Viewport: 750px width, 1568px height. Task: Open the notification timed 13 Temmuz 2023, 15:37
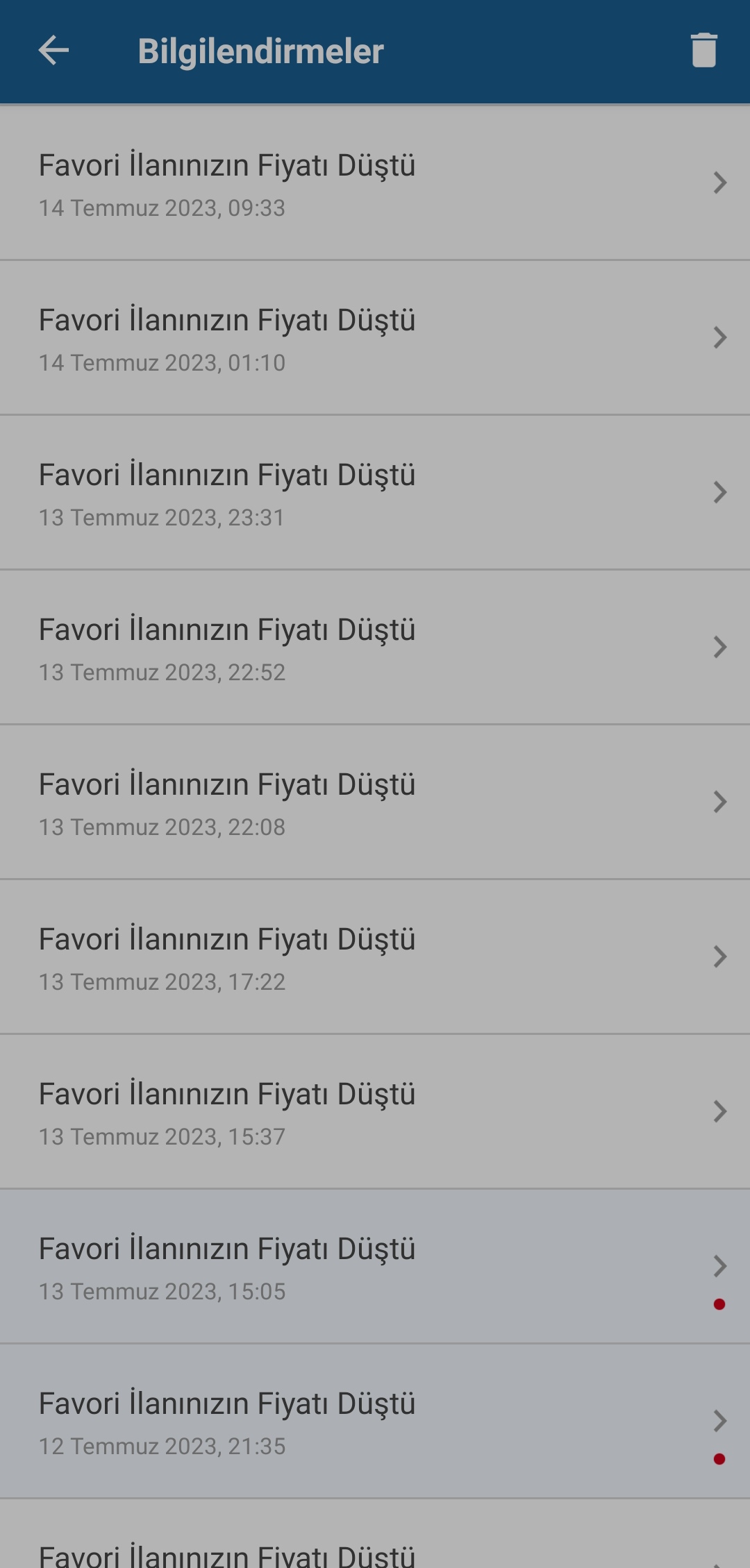click(x=375, y=1112)
